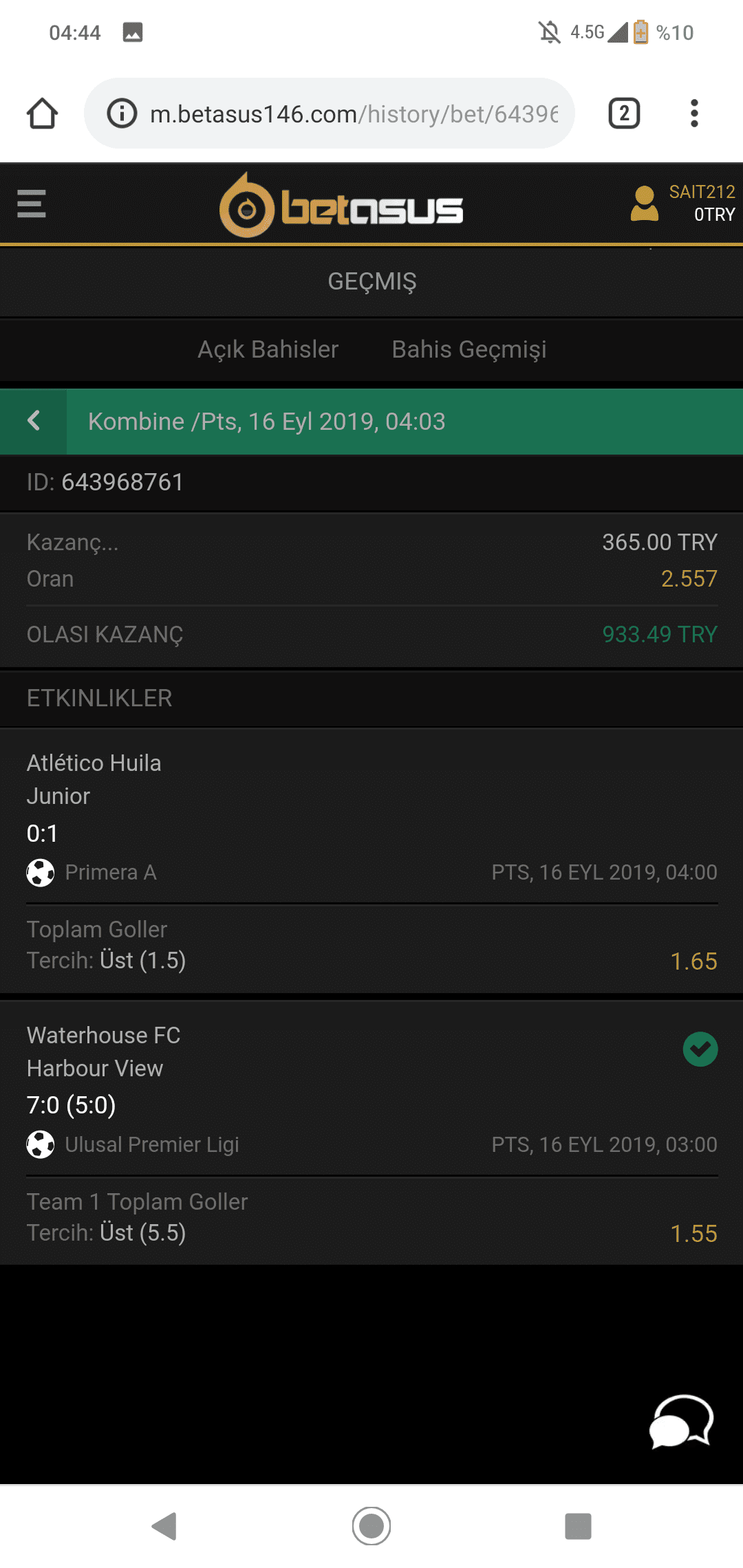Screen dimensions: 743x1568
Task: Tap the system back button
Action: tap(164, 1526)
